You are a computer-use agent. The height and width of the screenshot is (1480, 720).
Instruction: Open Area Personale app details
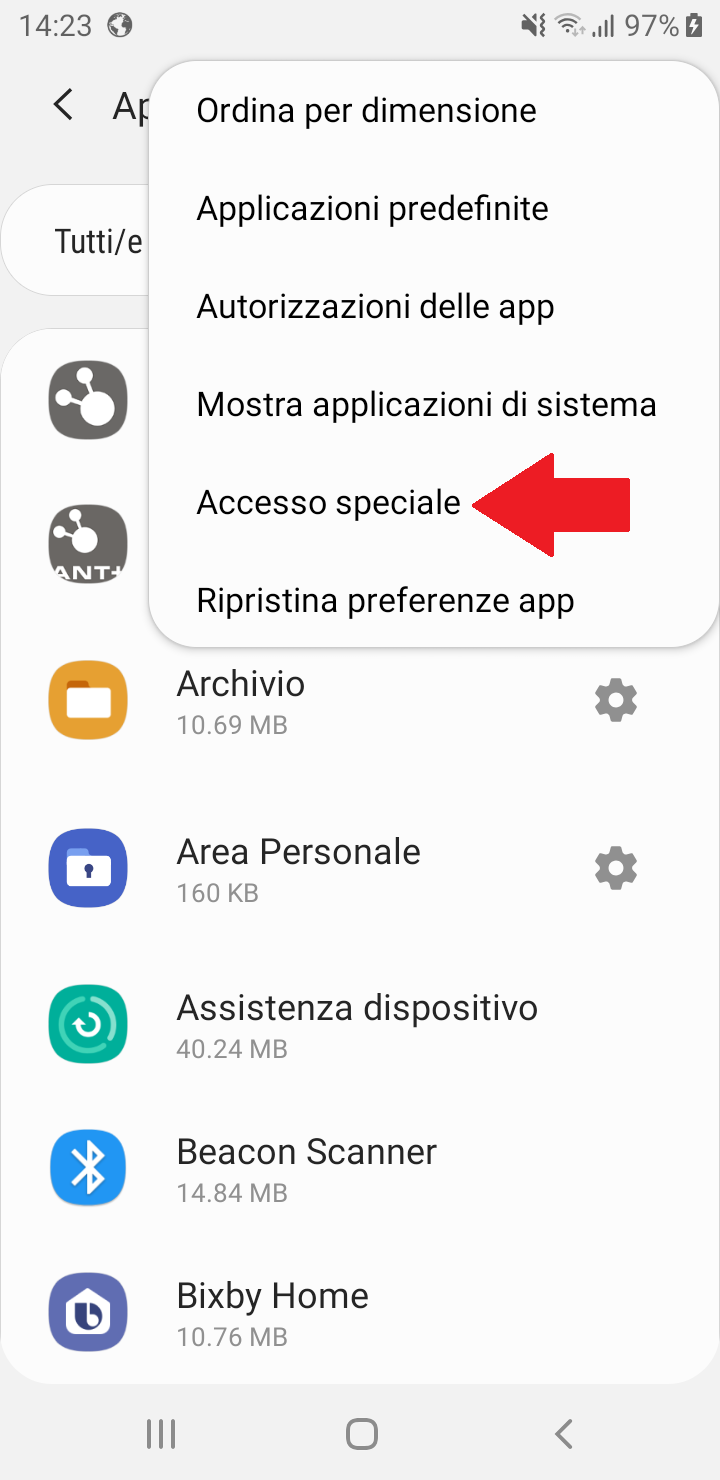300,868
